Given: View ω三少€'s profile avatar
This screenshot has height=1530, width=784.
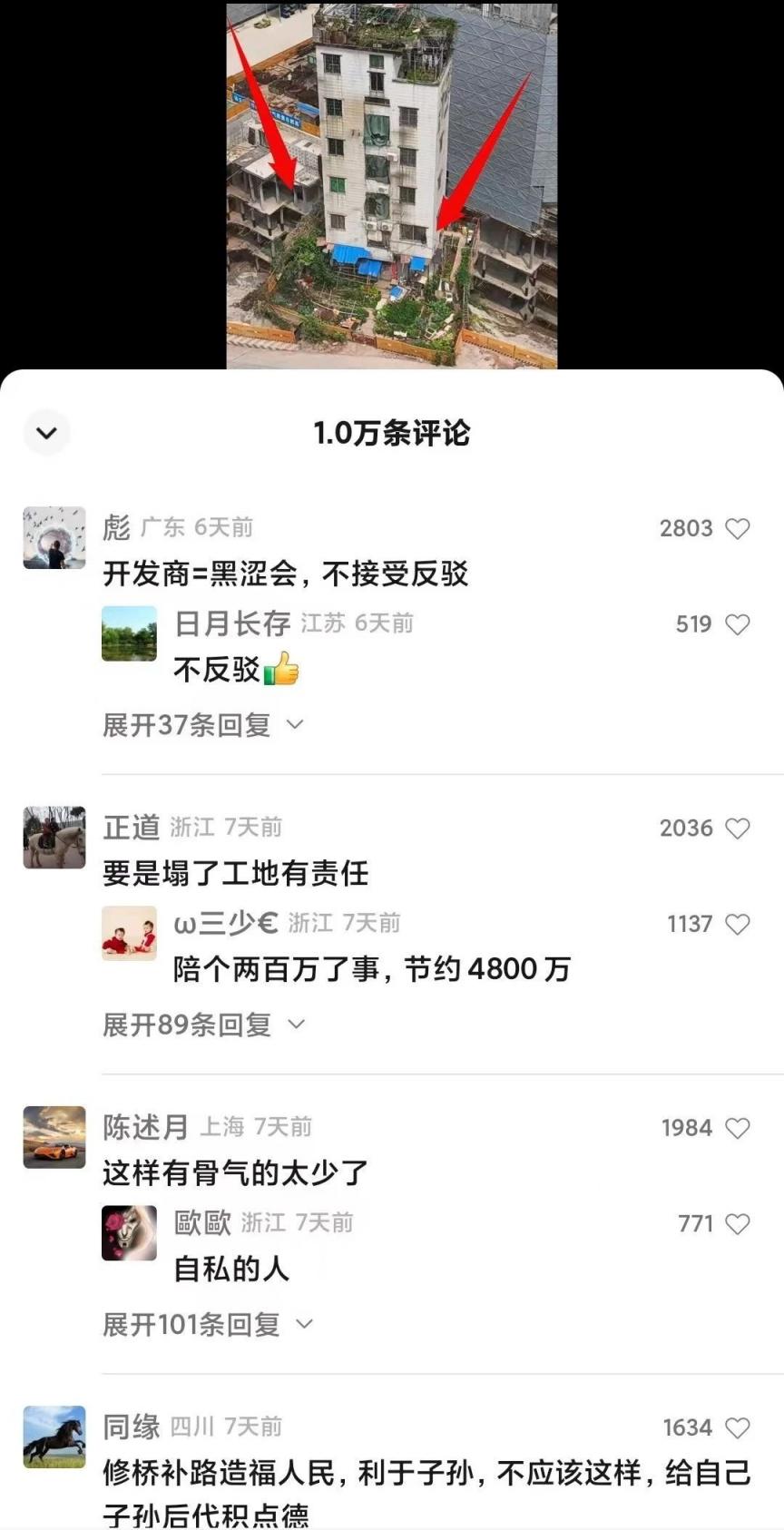Looking at the screenshot, I should [x=129, y=933].
